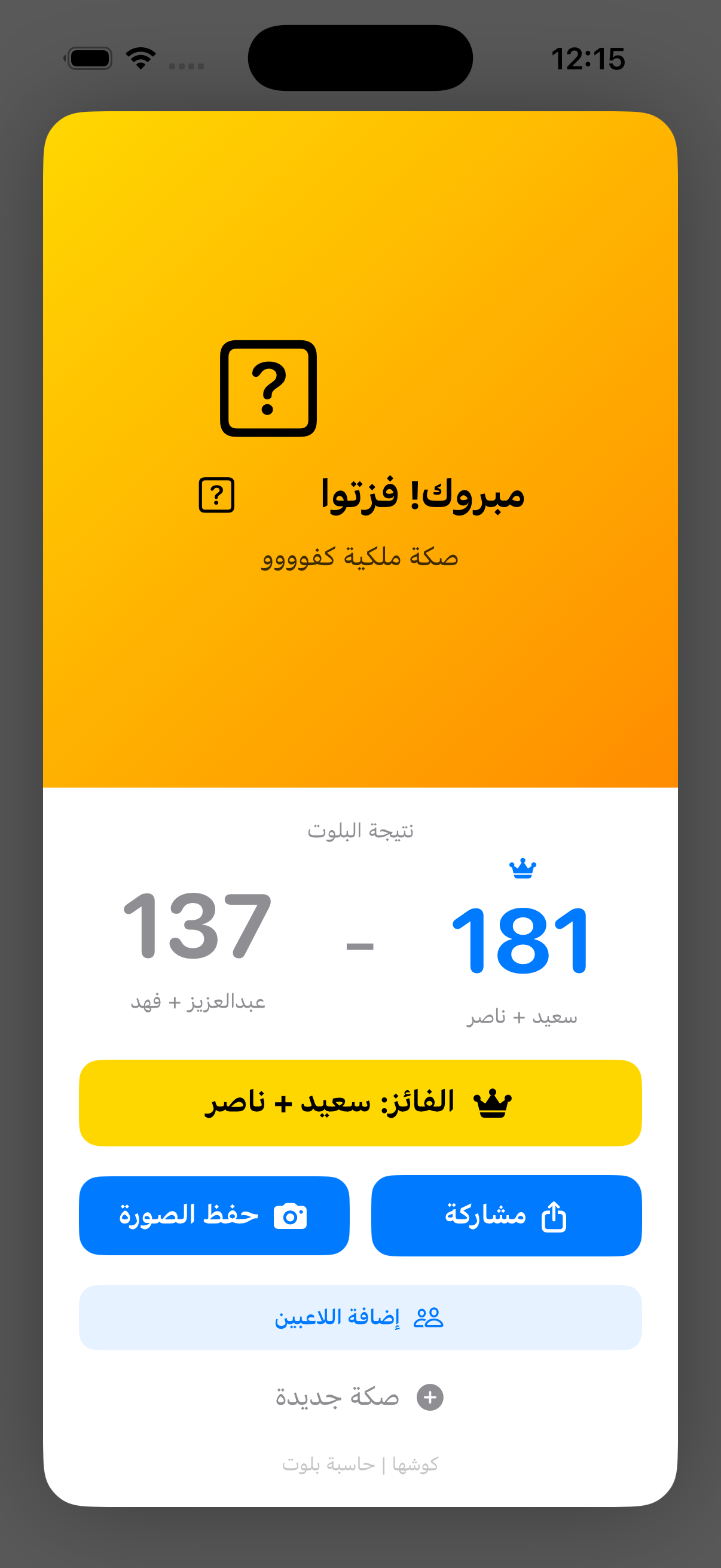Open the كوشها | حاسبة بلوت footer link

point(360,1464)
